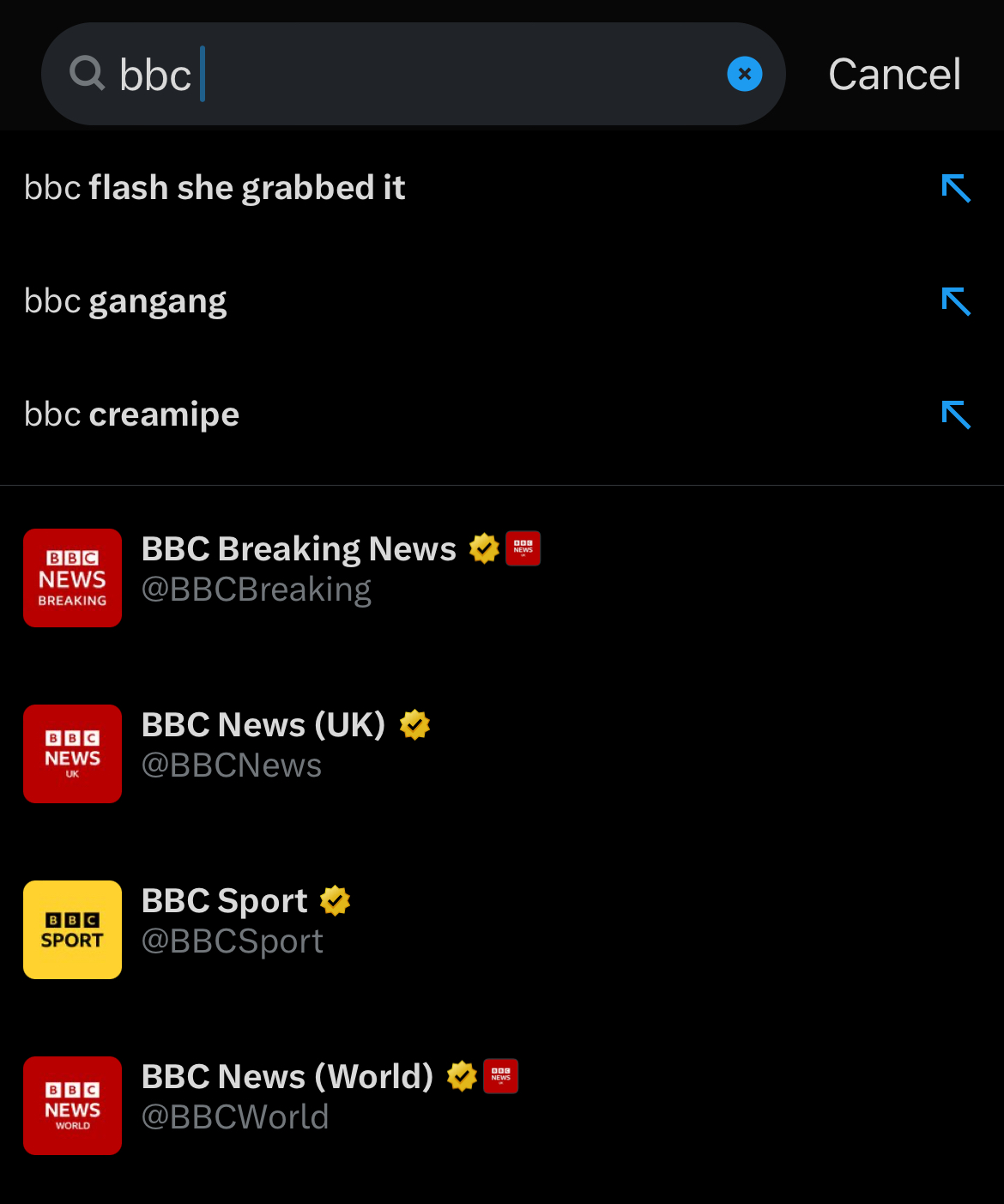Screen dimensions: 1004x1204
Task: View the BBC News (UK) profile
Action: point(263,745)
